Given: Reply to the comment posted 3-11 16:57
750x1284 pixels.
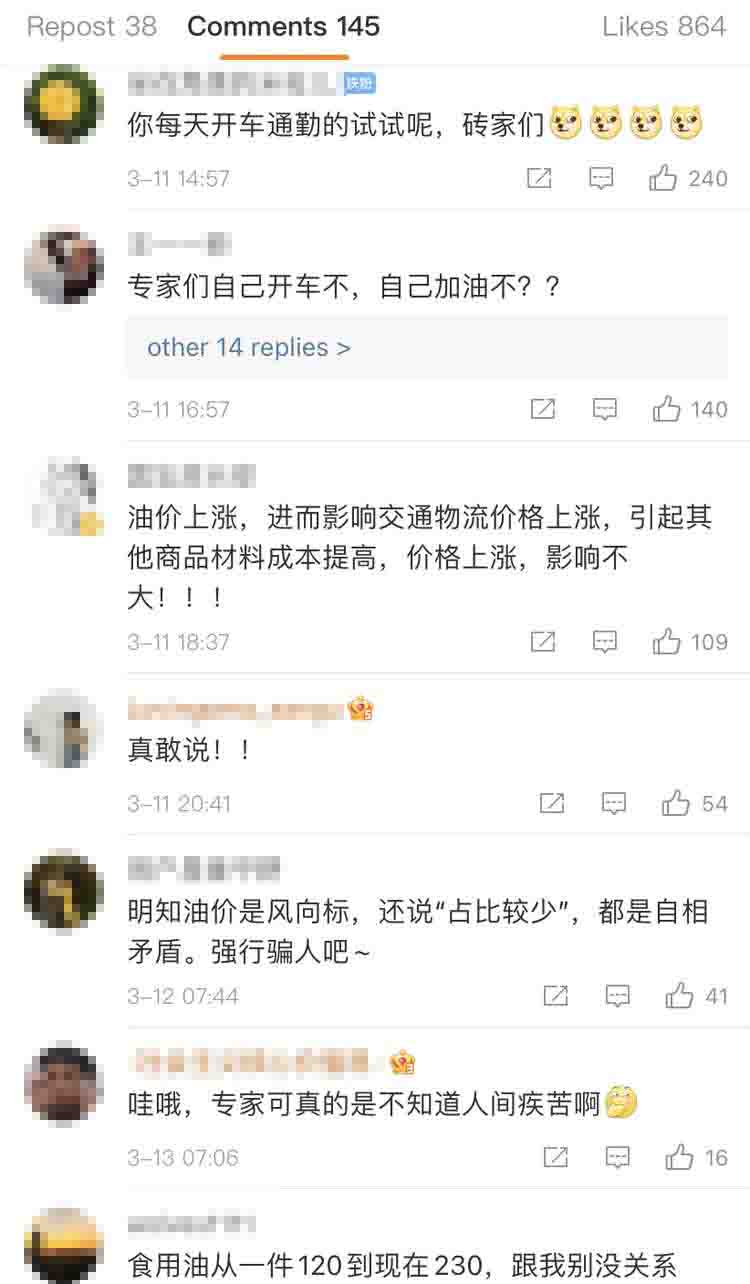Looking at the screenshot, I should pyautogui.click(x=604, y=409).
